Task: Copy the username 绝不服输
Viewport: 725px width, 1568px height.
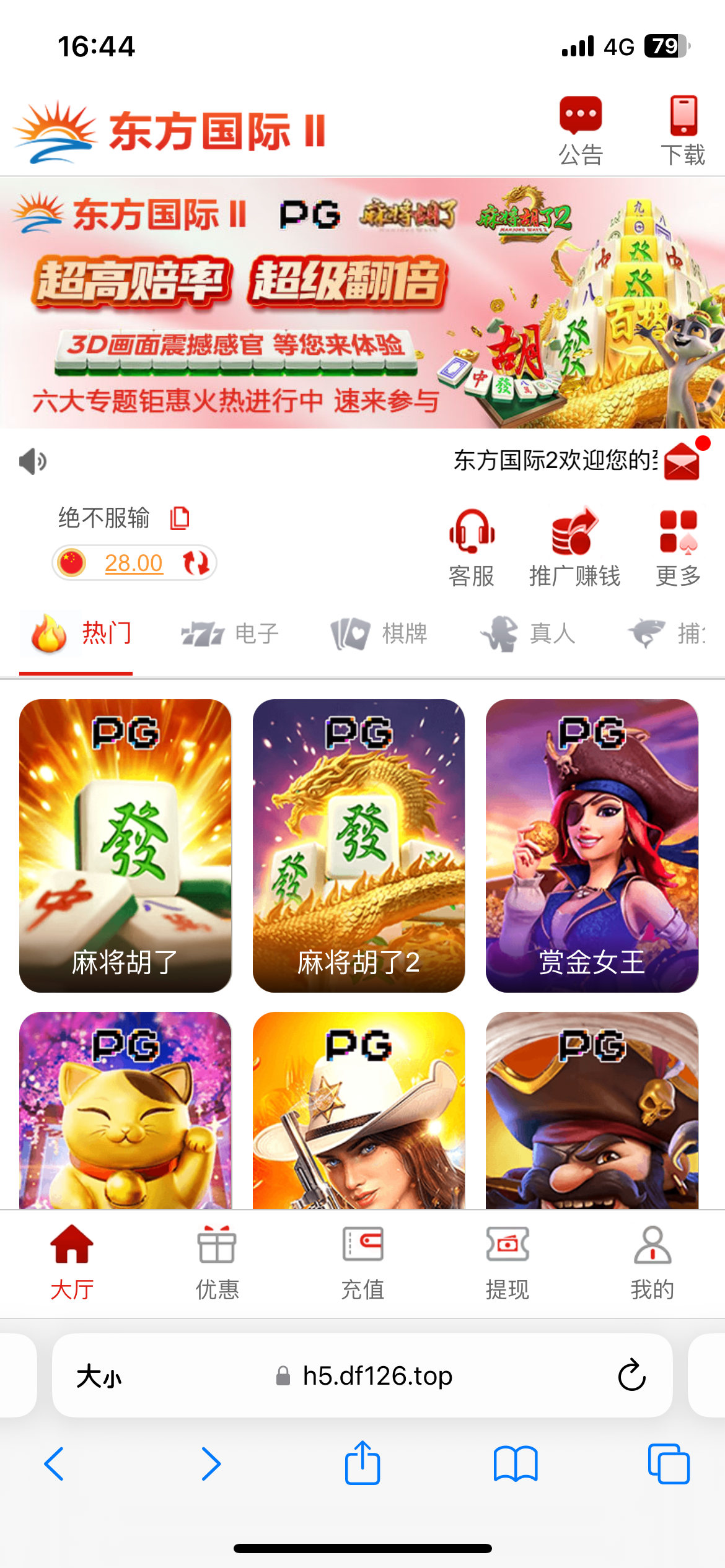Action: click(180, 518)
